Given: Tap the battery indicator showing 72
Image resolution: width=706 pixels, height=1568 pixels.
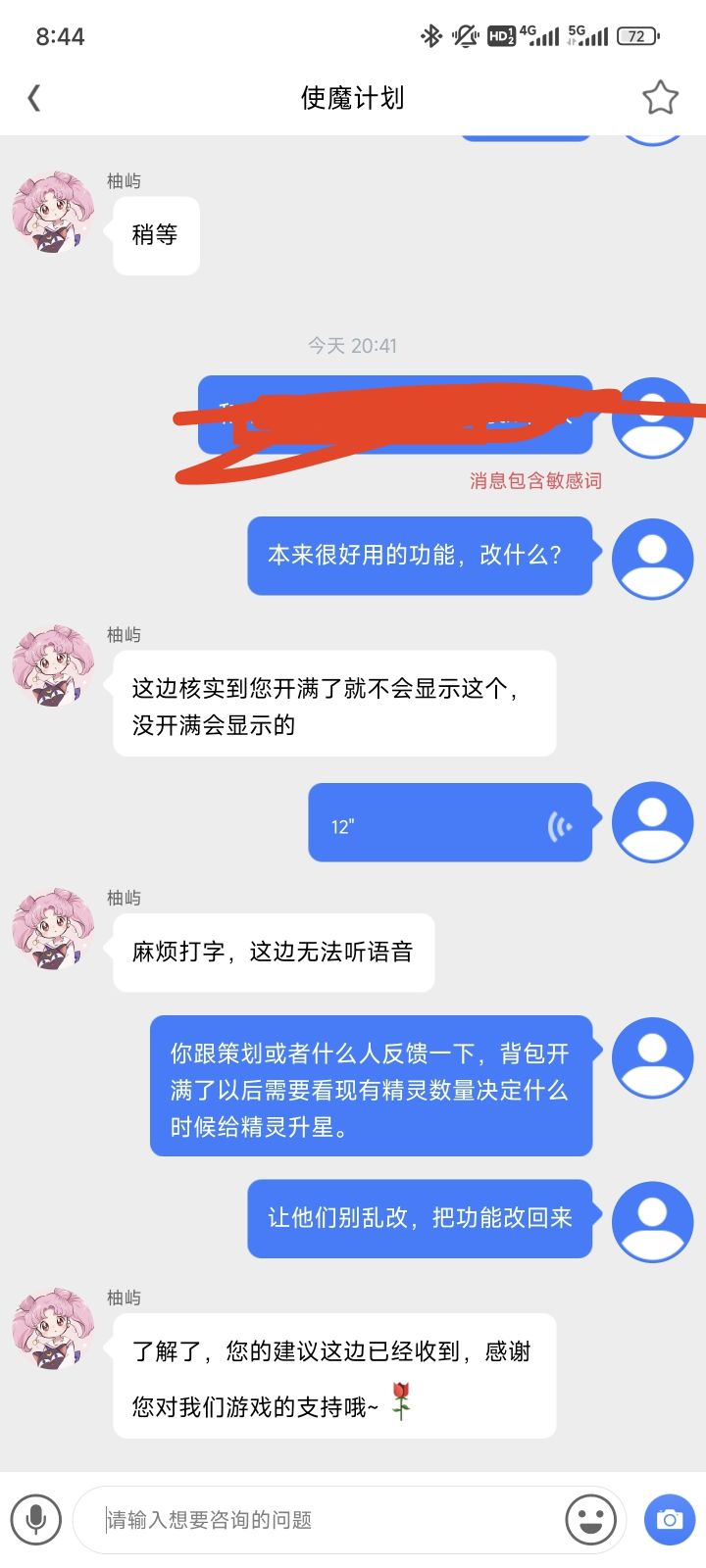Looking at the screenshot, I should click(635, 35).
